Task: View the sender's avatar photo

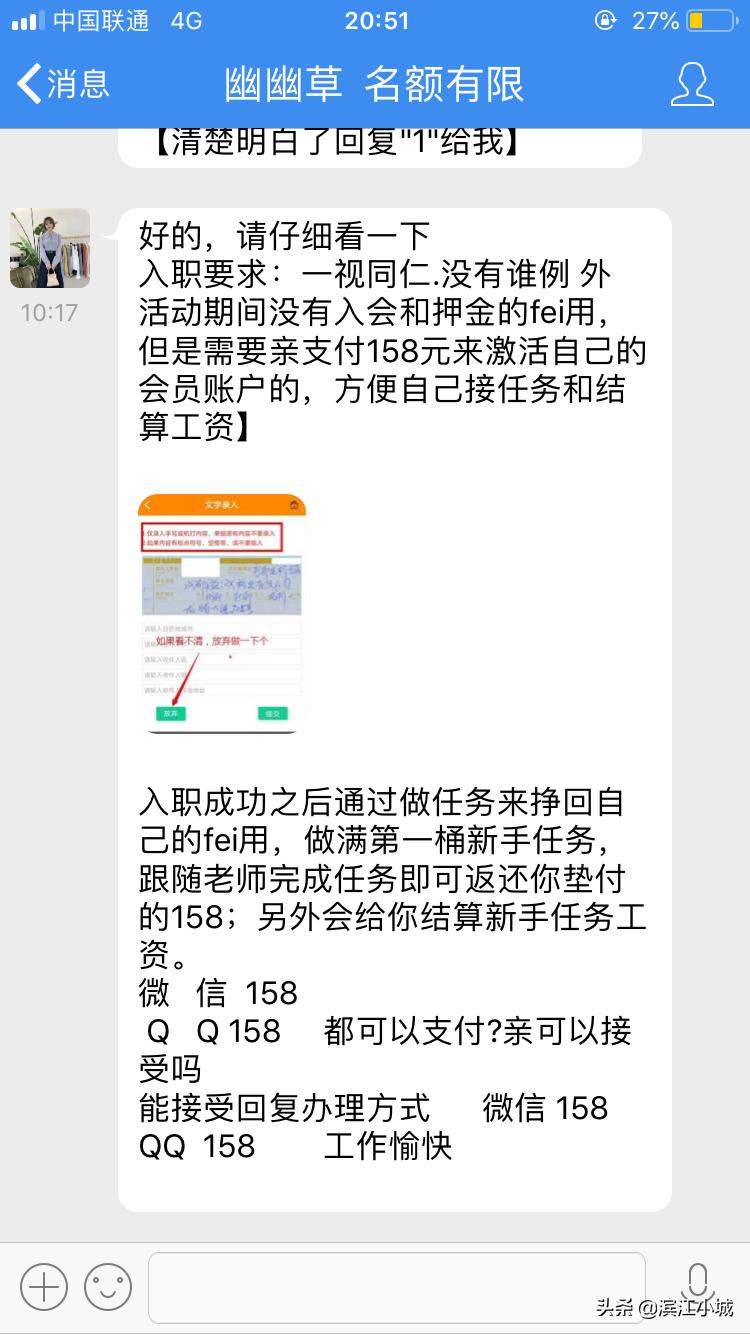Action: (x=49, y=247)
